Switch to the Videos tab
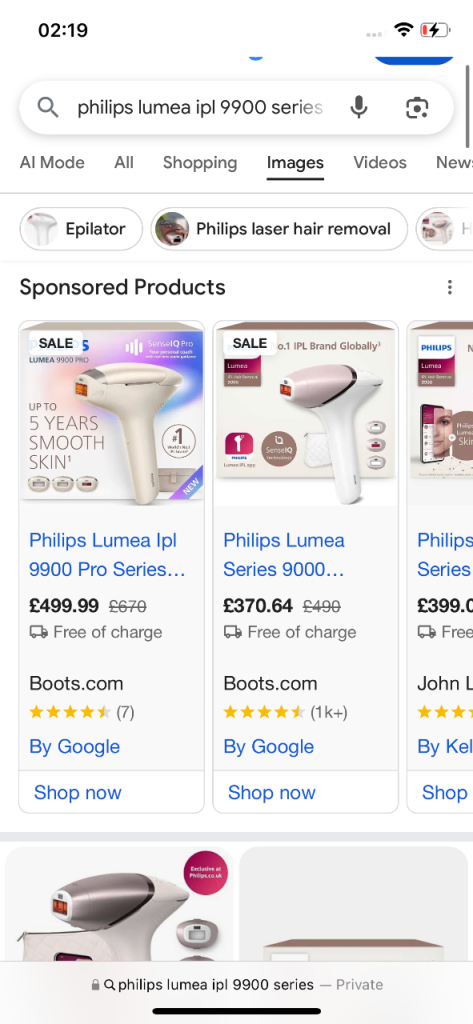Image resolution: width=473 pixels, height=1024 pixels. (x=380, y=163)
